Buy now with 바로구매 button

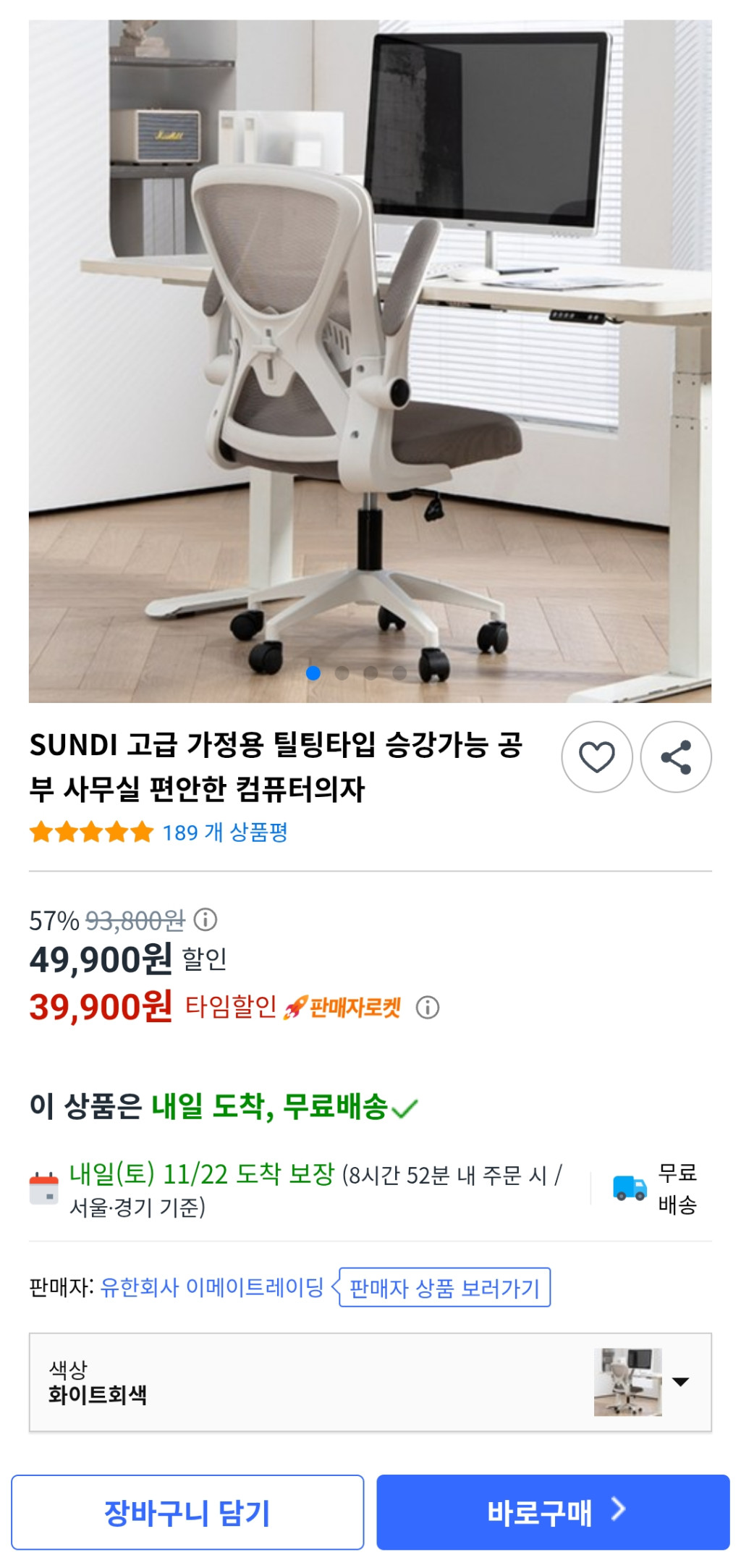(x=553, y=1512)
